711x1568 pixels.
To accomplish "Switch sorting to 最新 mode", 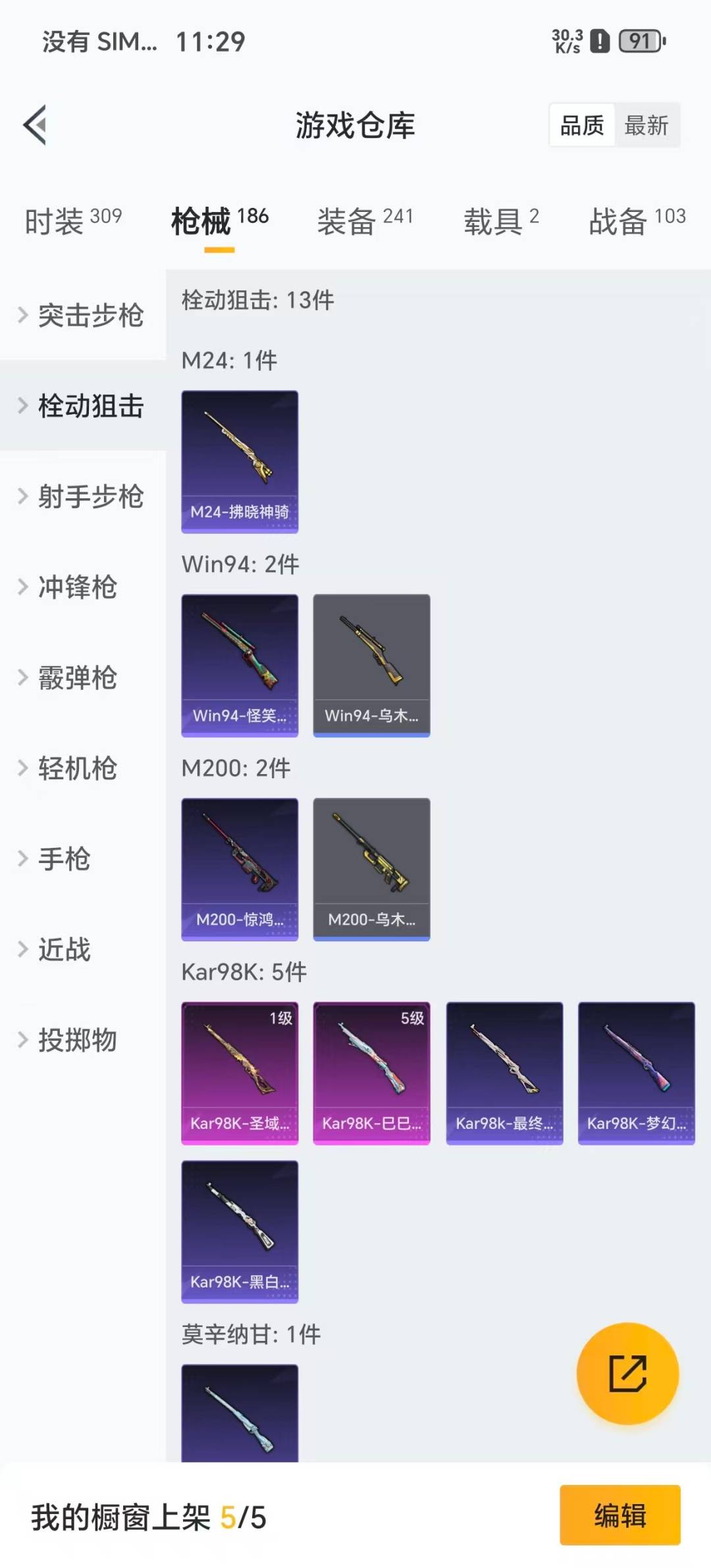I will (648, 125).
